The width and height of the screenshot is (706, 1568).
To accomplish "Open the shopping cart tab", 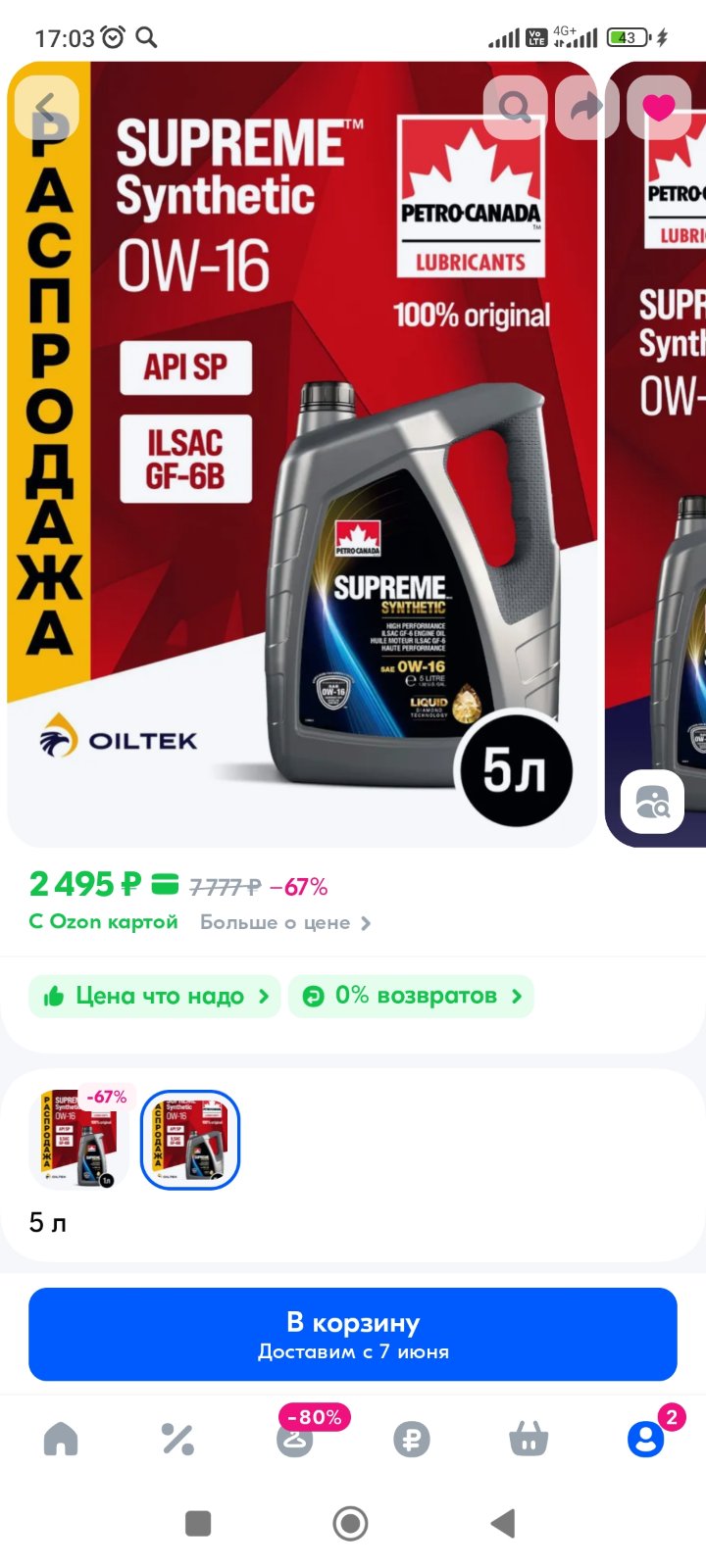I will click(x=529, y=1439).
